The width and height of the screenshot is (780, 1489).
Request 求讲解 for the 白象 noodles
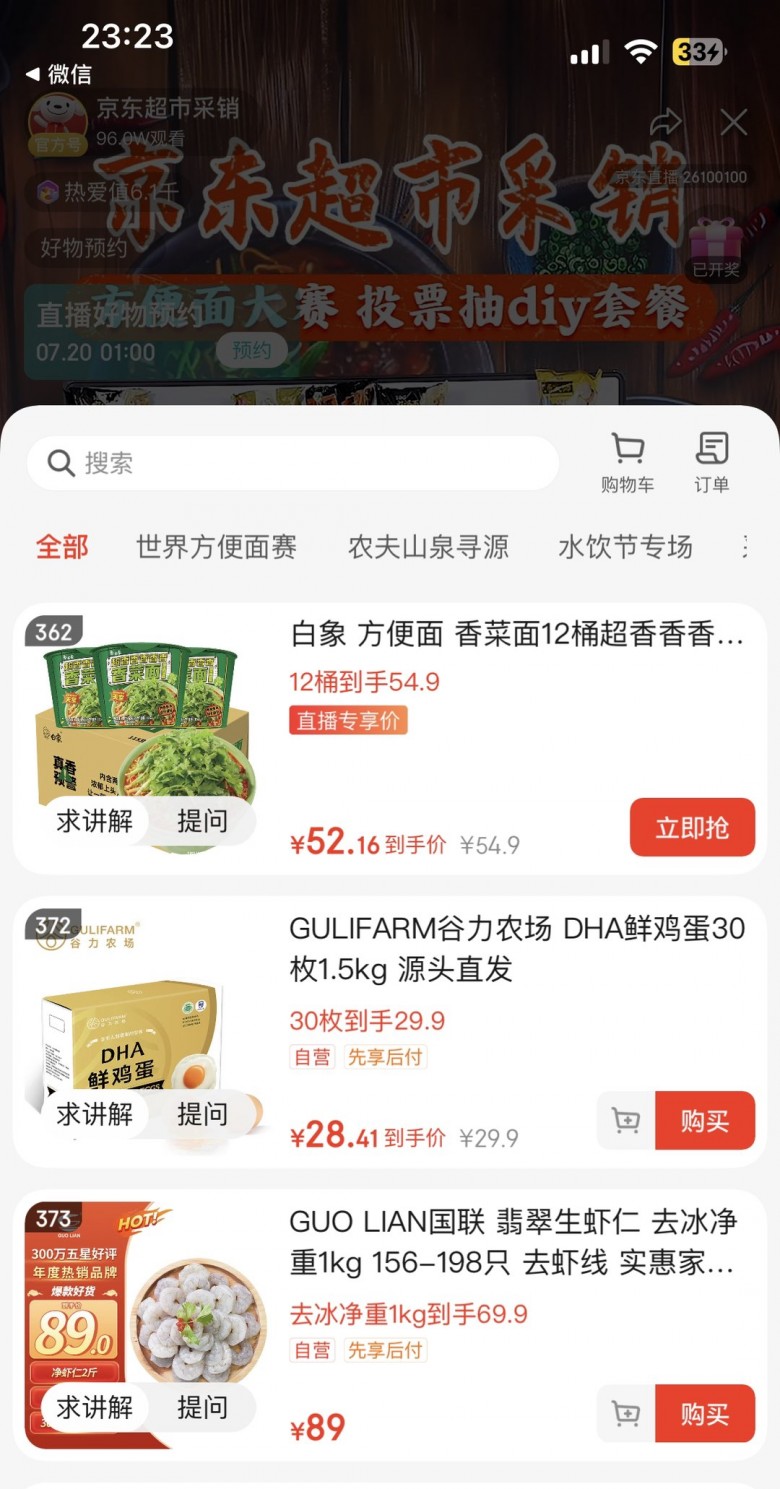tap(95, 821)
